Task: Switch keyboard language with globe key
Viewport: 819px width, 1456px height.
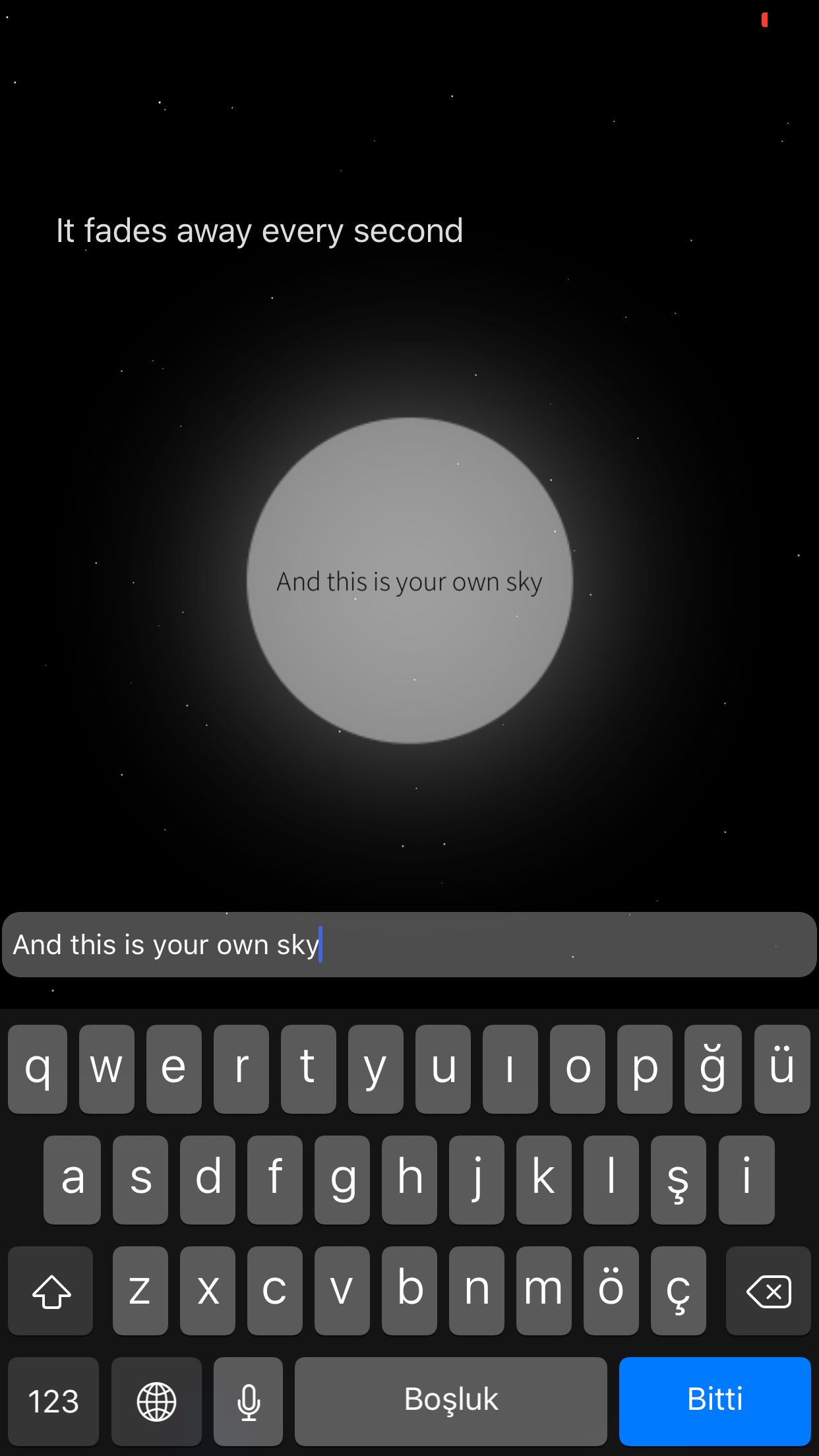Action: pos(156,1399)
